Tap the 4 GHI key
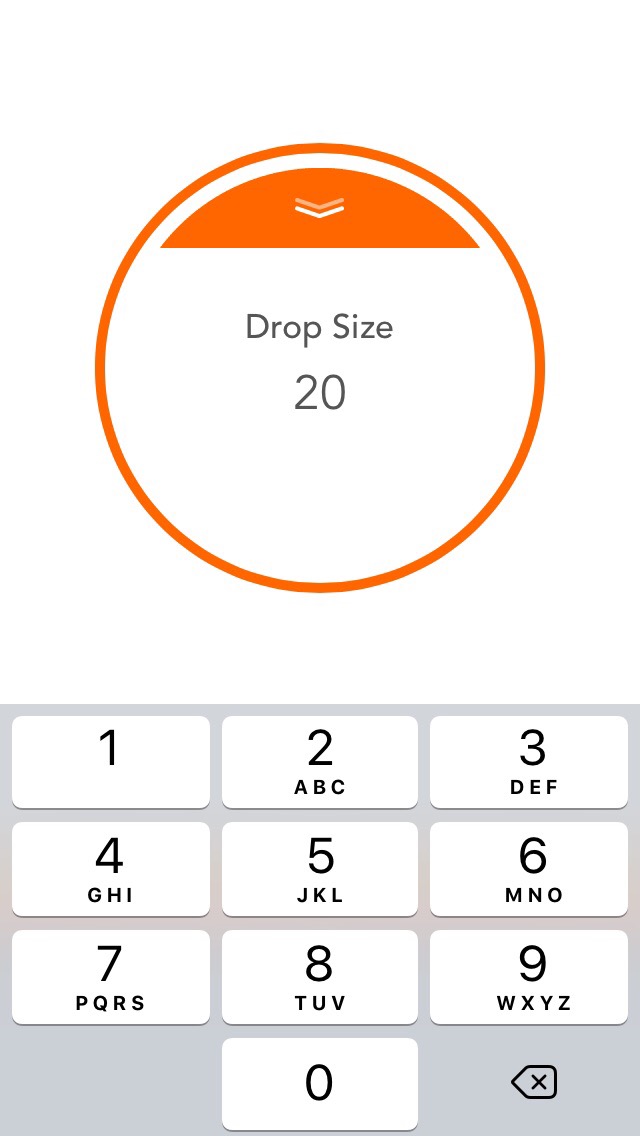Screen dimensions: 640x1136 click(x=111, y=869)
